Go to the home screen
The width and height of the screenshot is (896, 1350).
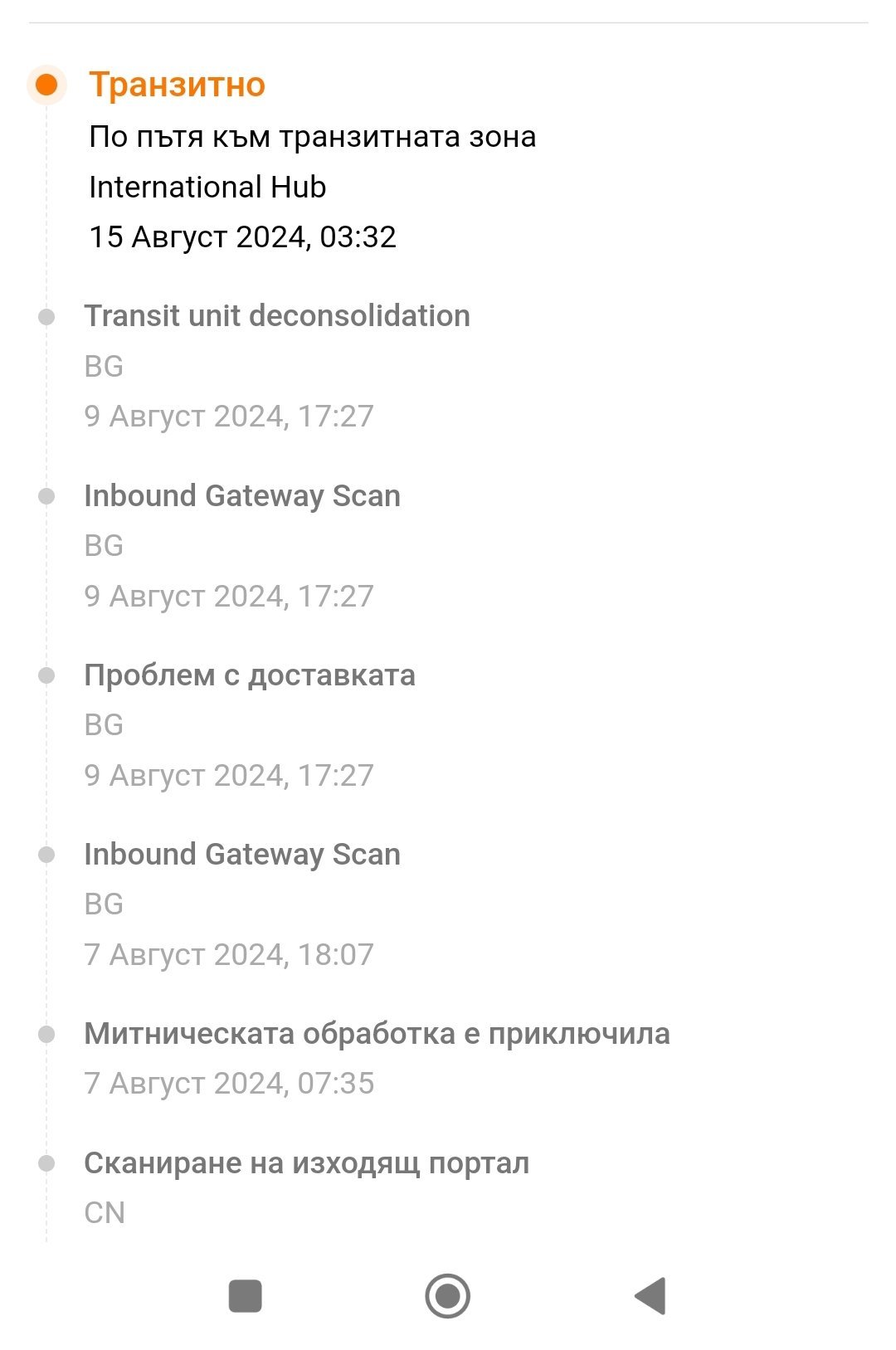click(448, 1296)
